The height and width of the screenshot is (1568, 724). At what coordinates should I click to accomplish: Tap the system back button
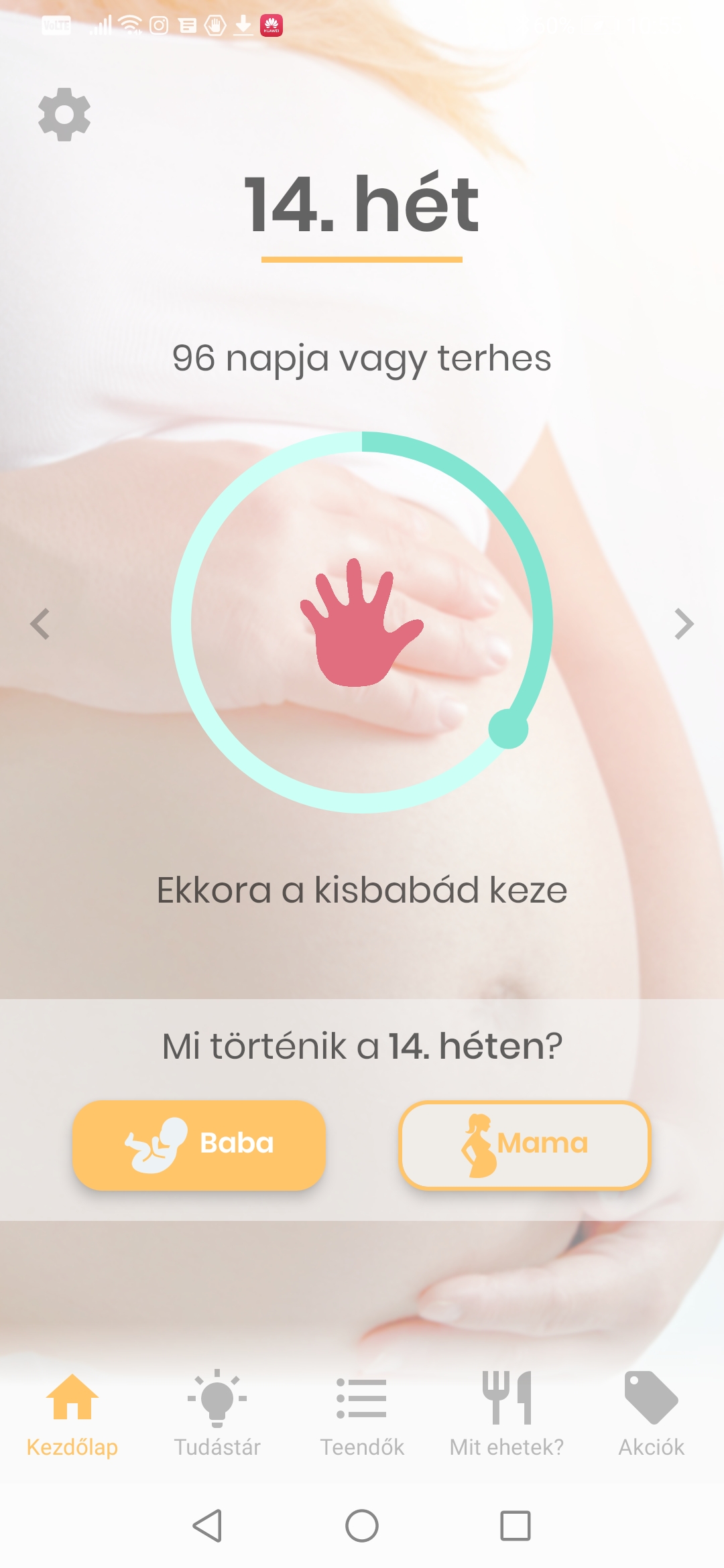pos(207,1526)
